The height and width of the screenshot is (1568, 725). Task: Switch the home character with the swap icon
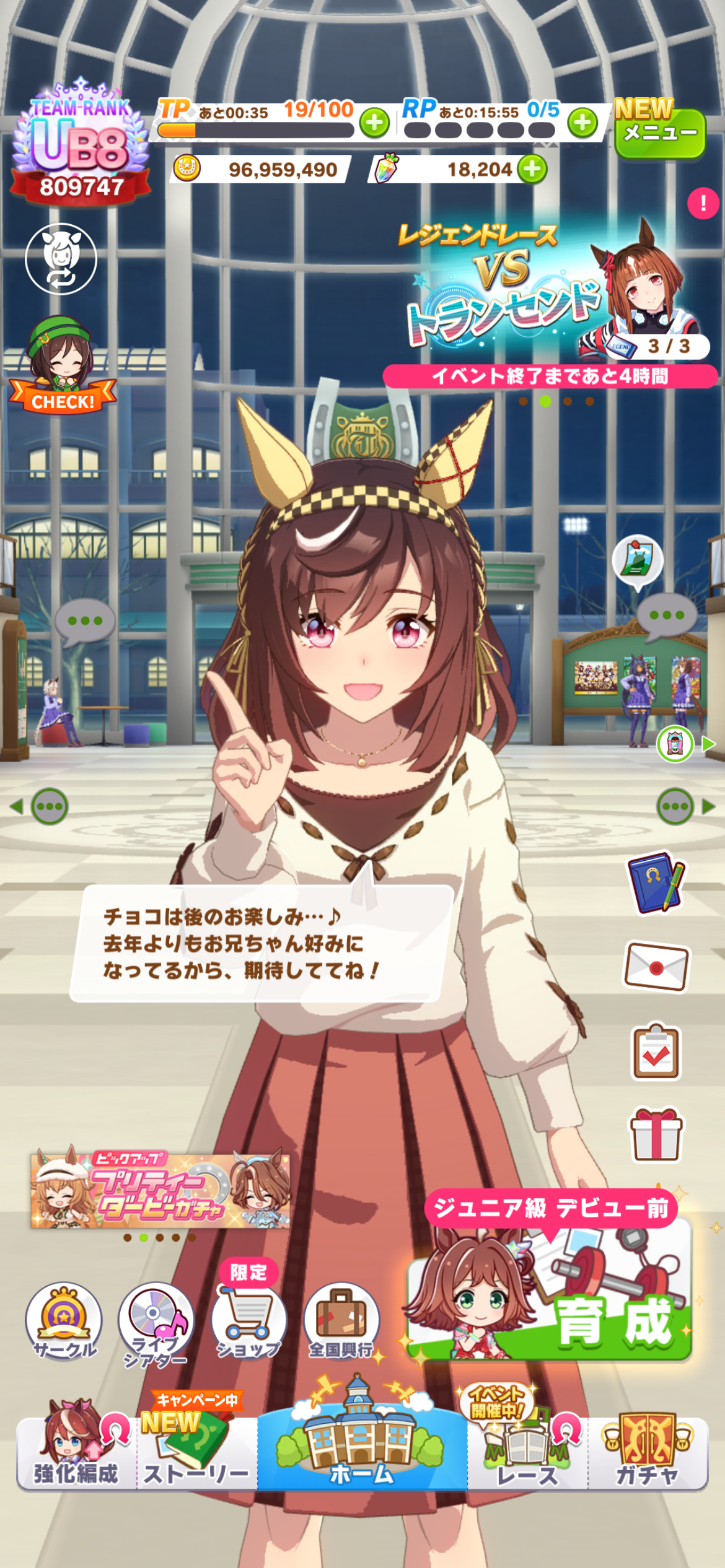click(x=61, y=259)
